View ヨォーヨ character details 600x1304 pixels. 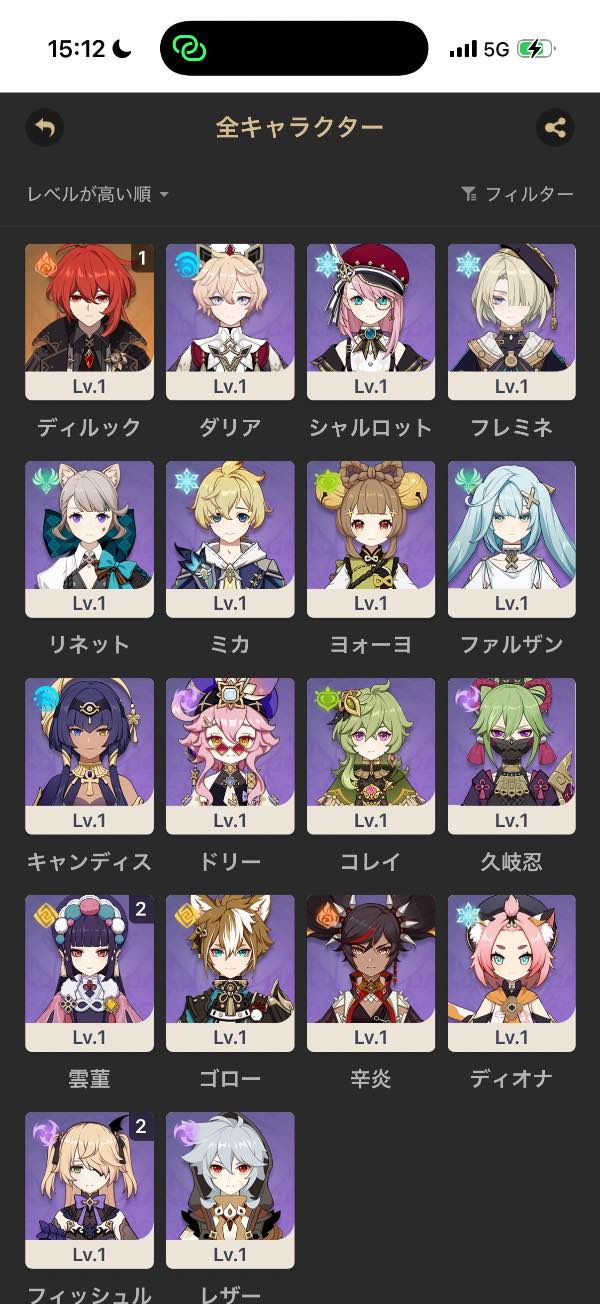pos(371,538)
